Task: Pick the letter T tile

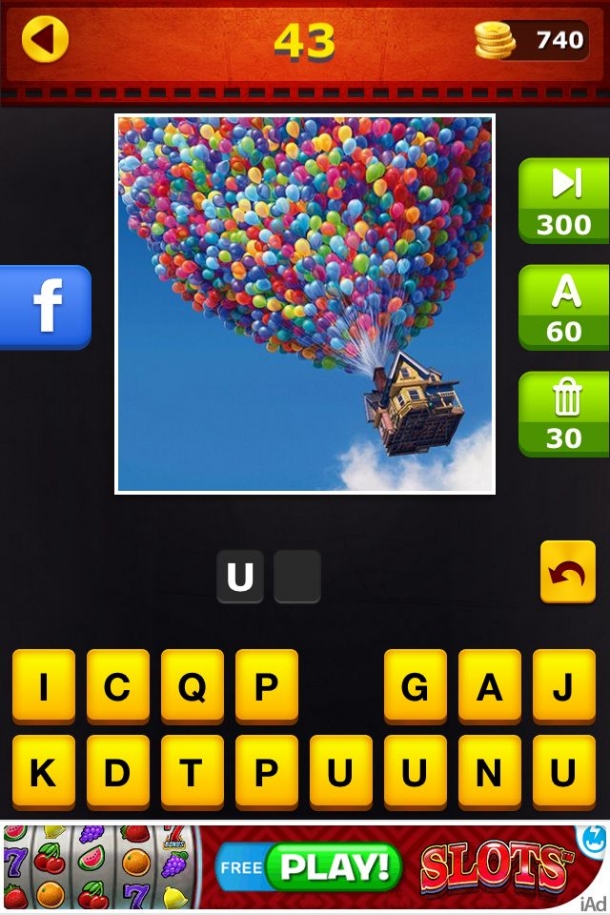Action: 192,772
